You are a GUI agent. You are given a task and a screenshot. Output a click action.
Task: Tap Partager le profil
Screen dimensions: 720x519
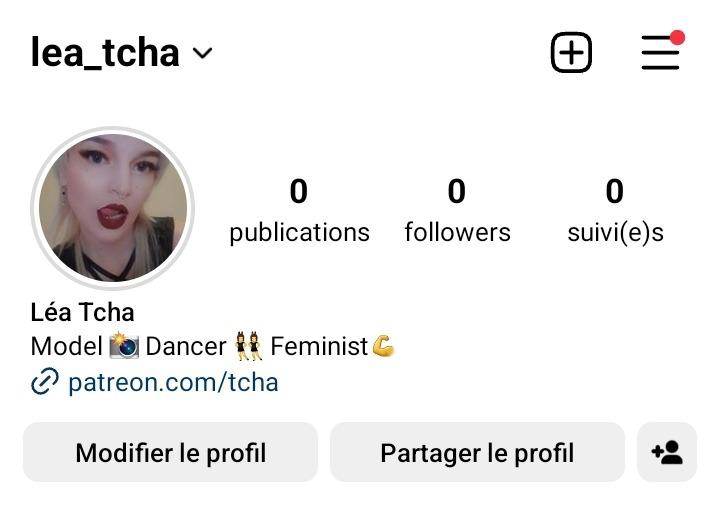tap(477, 453)
